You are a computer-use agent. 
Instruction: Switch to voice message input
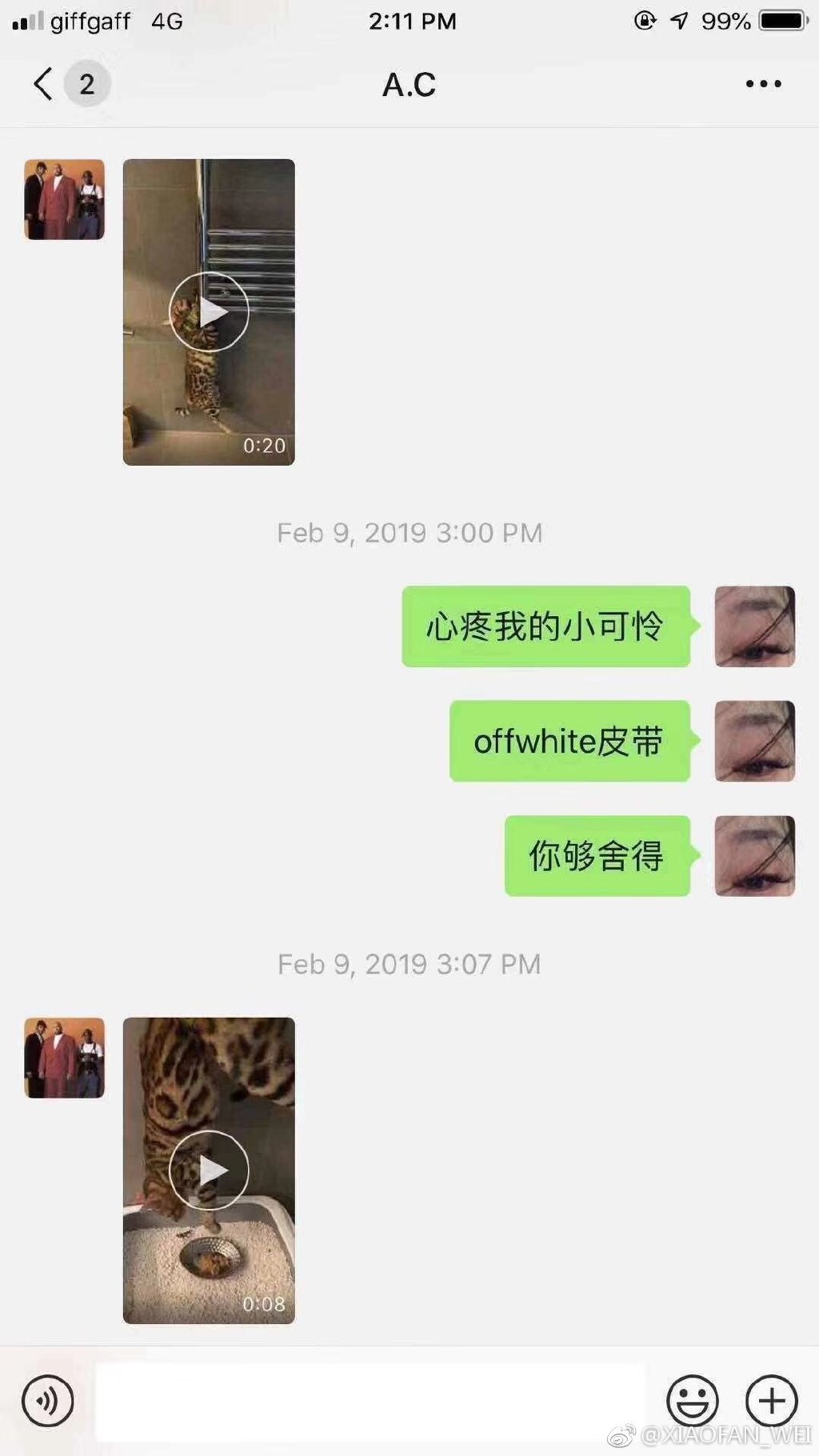click(48, 1401)
